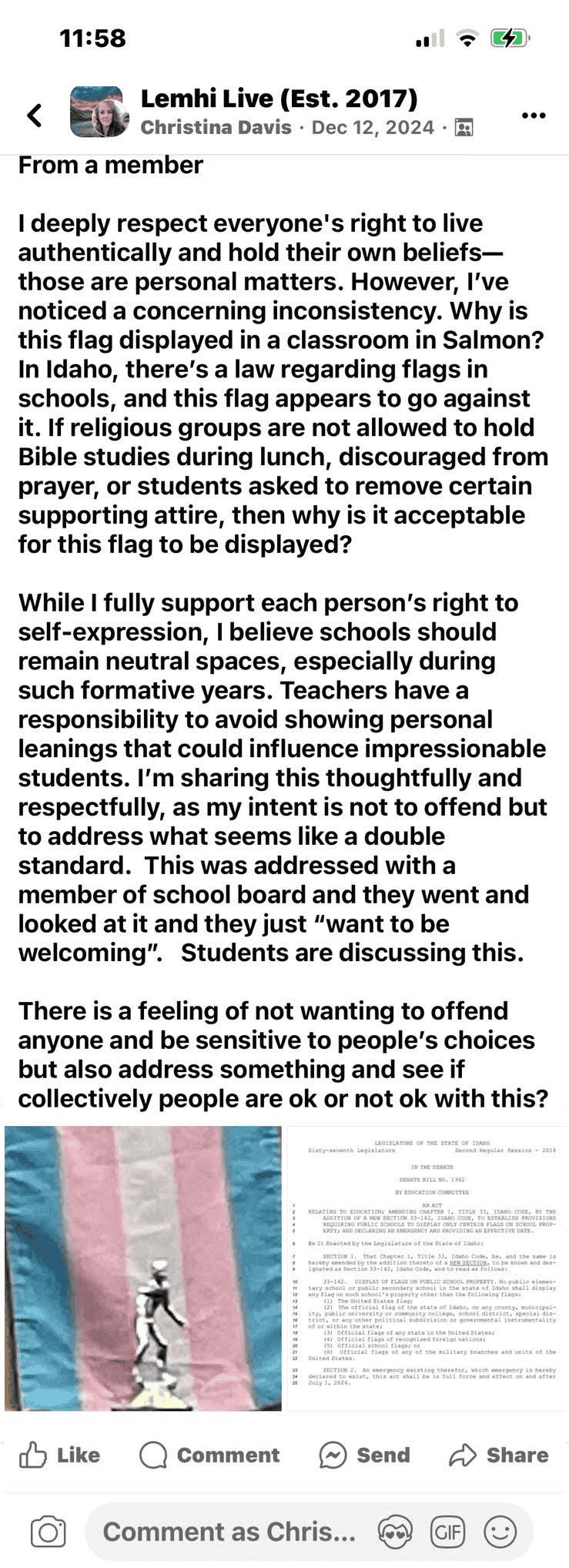Image resolution: width=569 pixels, height=1568 pixels.
Task: View Christina Davis's profile
Action: coord(216,128)
